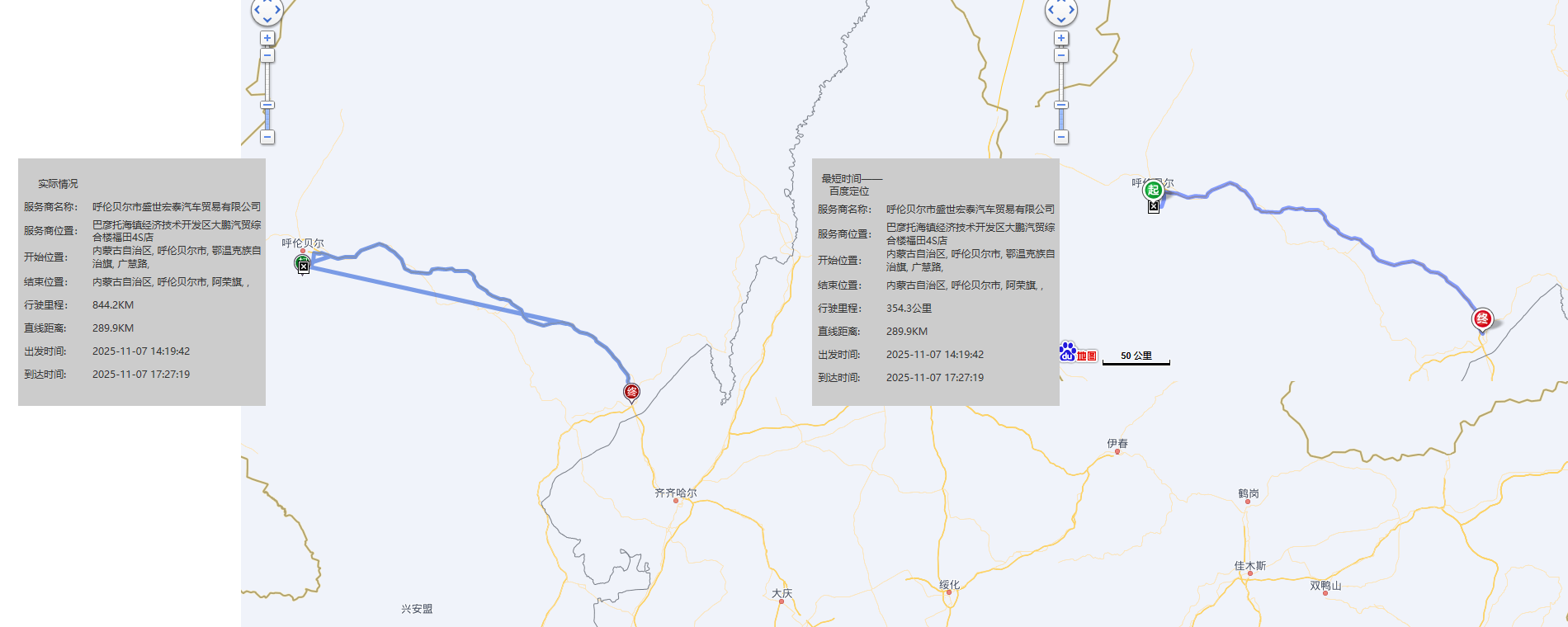The image size is (1568, 627).
Task: Tap the zoom slider handle on 实际情况 map
Action: pyautogui.click(x=267, y=106)
